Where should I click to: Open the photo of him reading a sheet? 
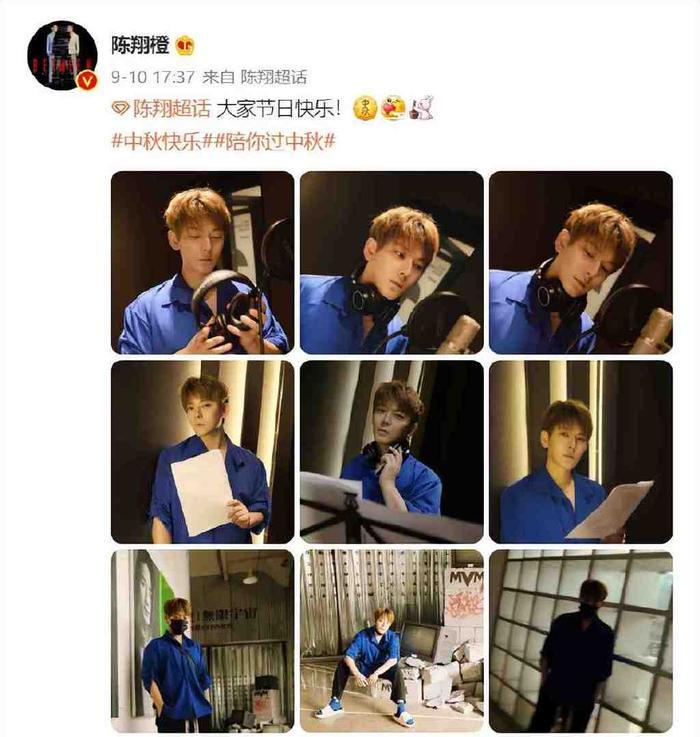[580, 451]
